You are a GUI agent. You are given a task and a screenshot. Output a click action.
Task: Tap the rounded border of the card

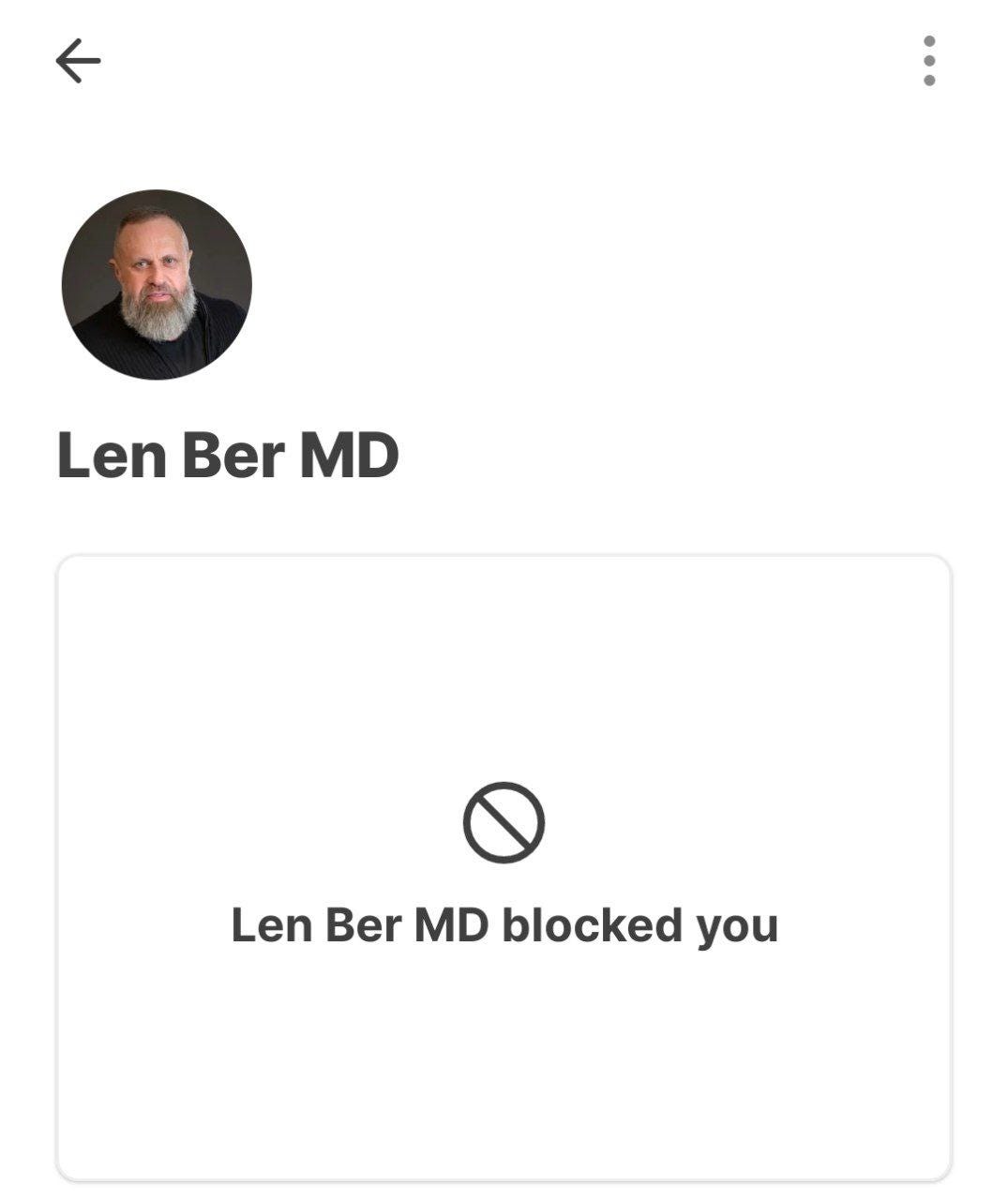pyautogui.click(x=504, y=556)
